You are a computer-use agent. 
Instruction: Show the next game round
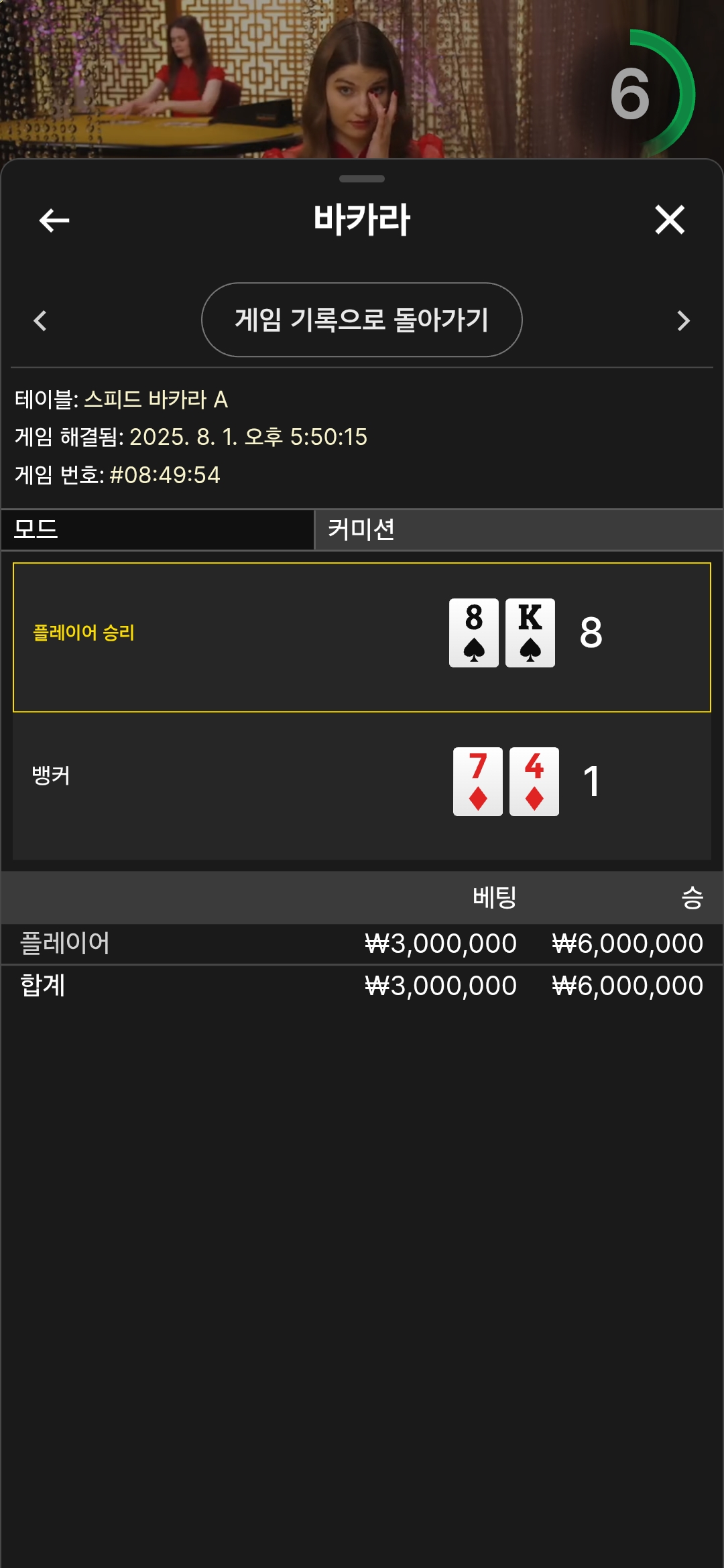click(683, 320)
